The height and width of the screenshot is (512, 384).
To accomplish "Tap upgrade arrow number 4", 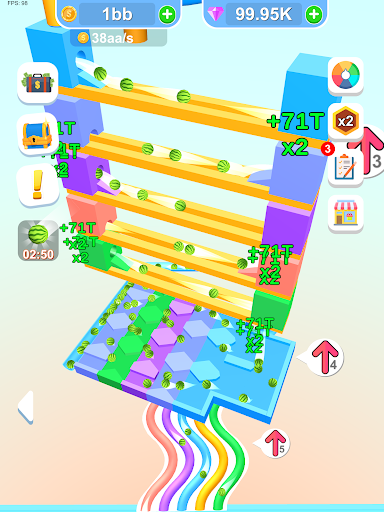I will click(325, 357).
